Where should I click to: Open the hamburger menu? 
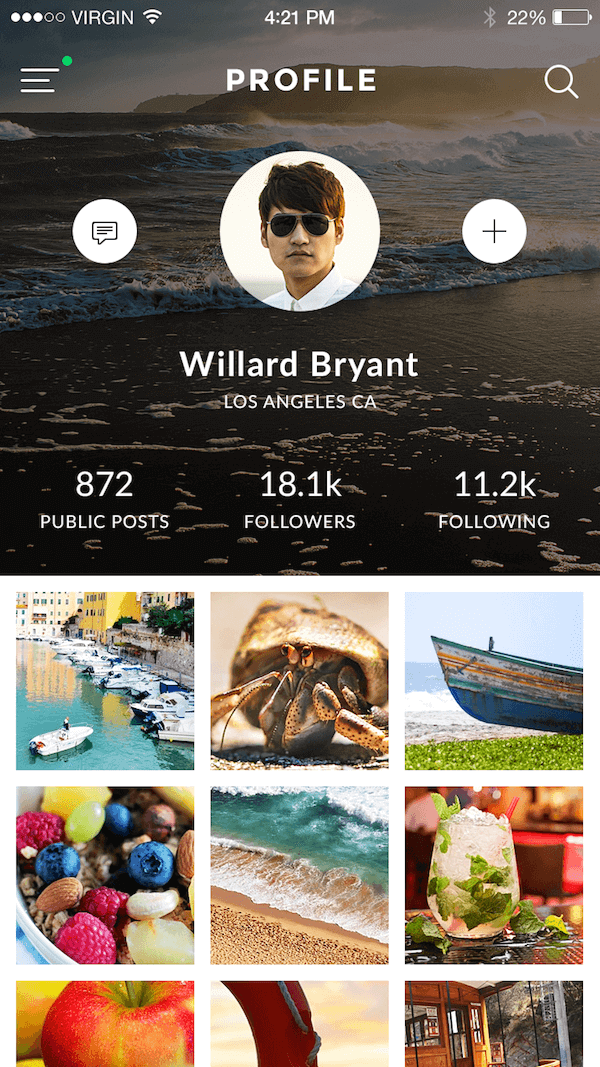coord(40,80)
